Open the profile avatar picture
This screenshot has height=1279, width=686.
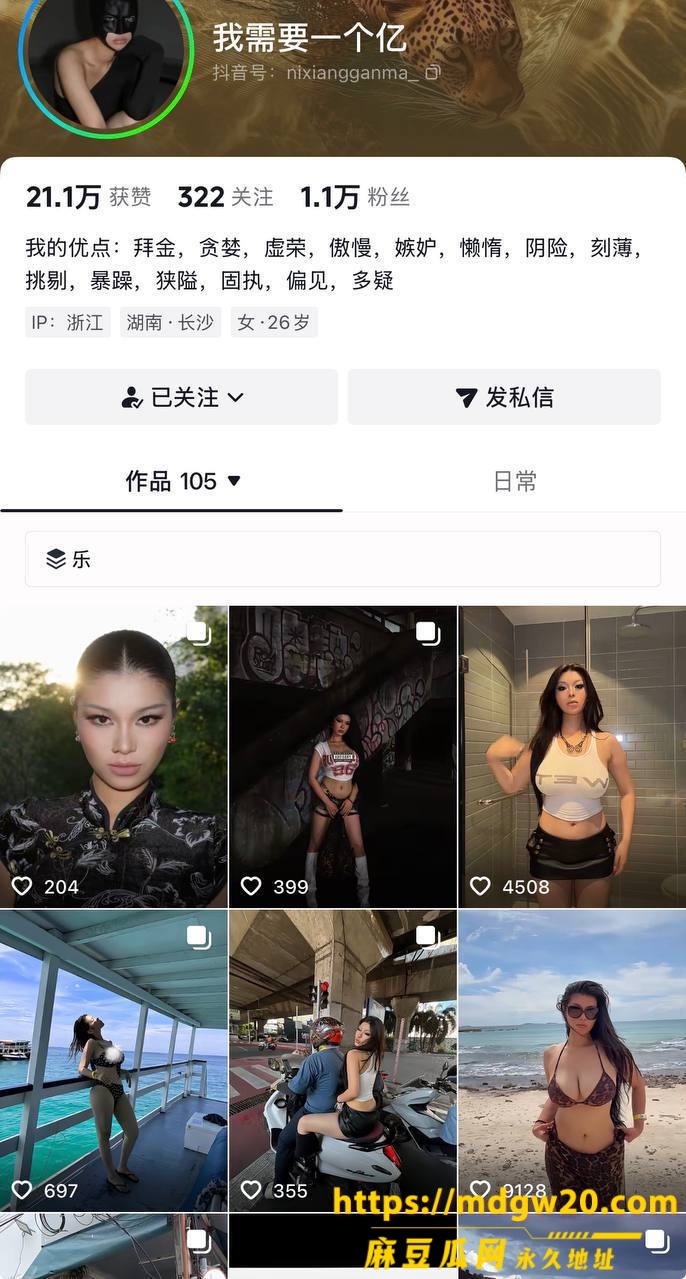pyautogui.click(x=107, y=54)
